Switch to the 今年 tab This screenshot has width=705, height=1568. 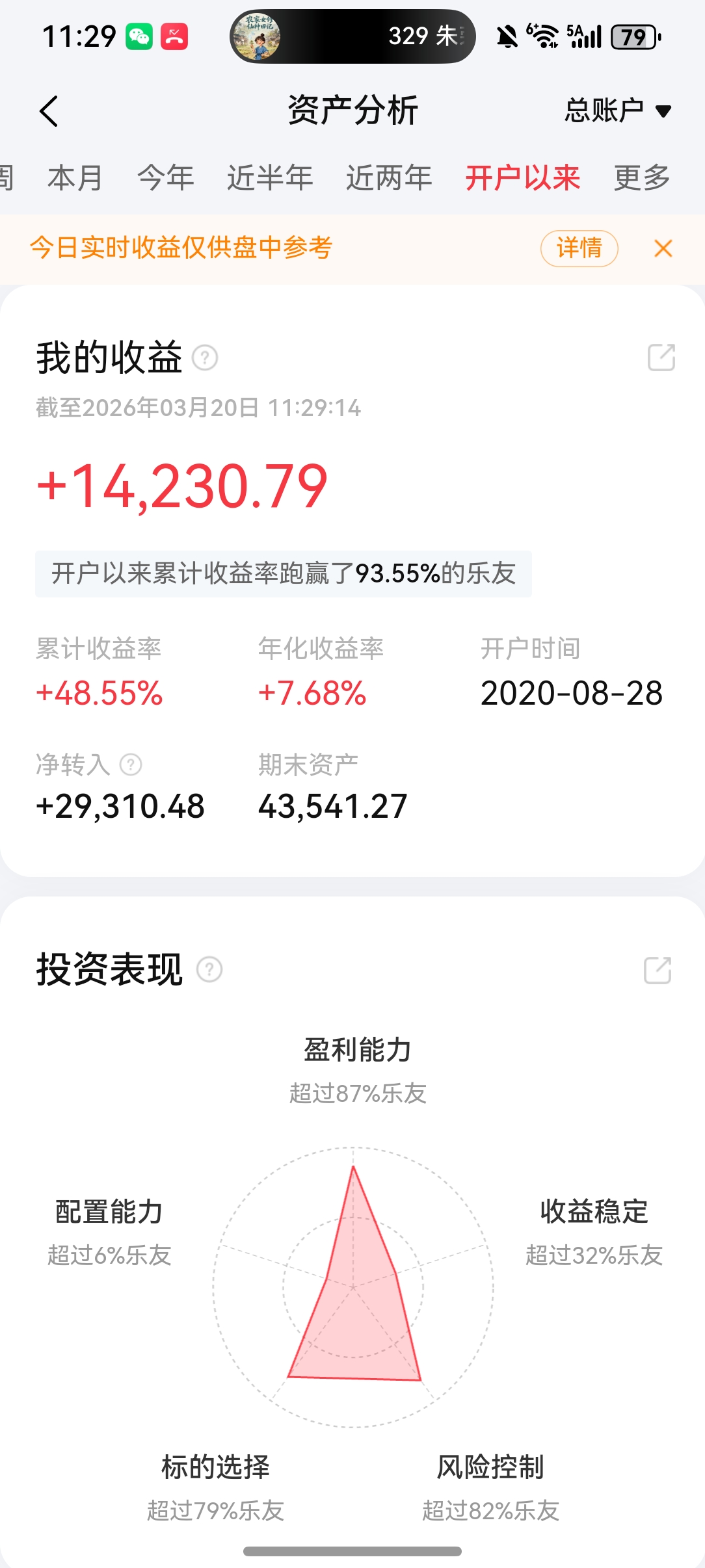tap(166, 177)
